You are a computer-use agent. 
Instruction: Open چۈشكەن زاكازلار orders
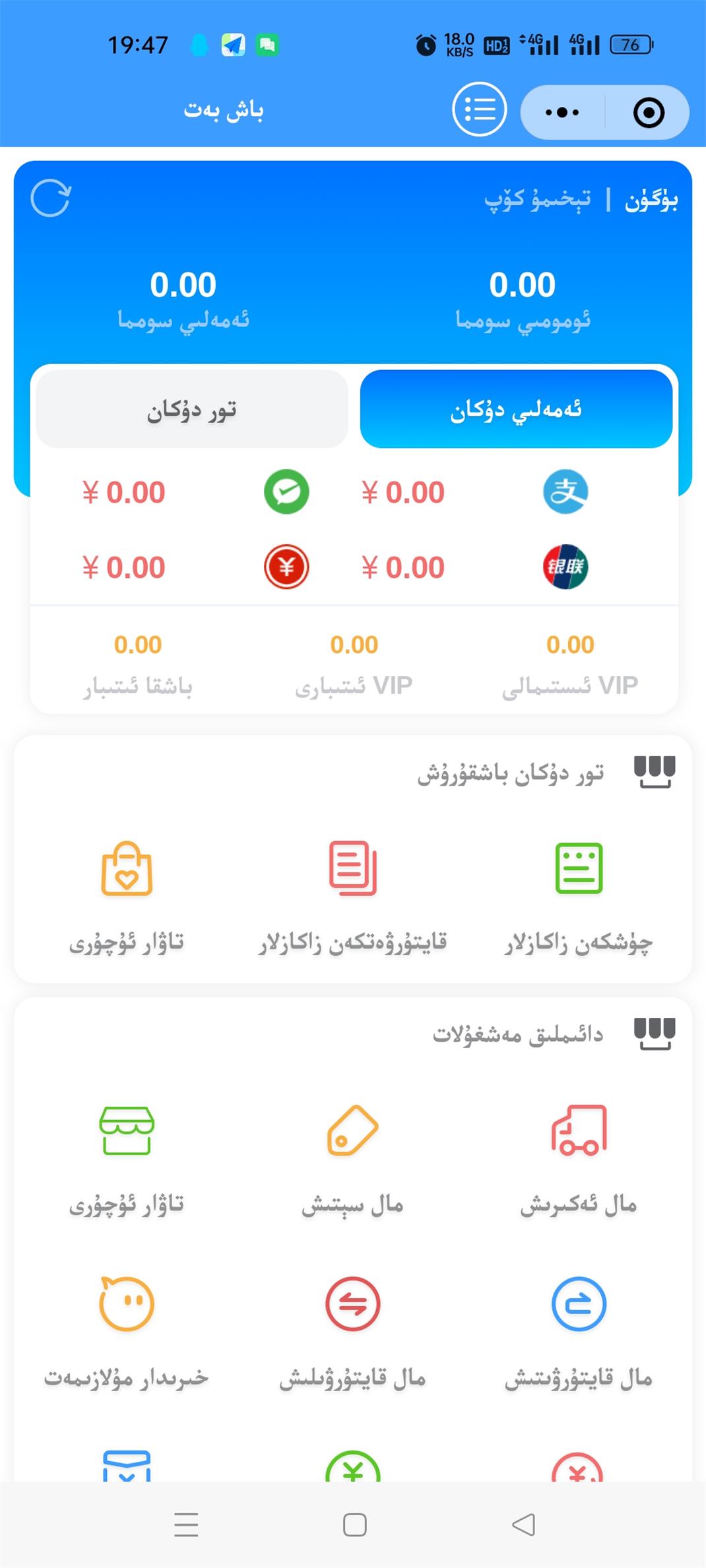(x=579, y=898)
